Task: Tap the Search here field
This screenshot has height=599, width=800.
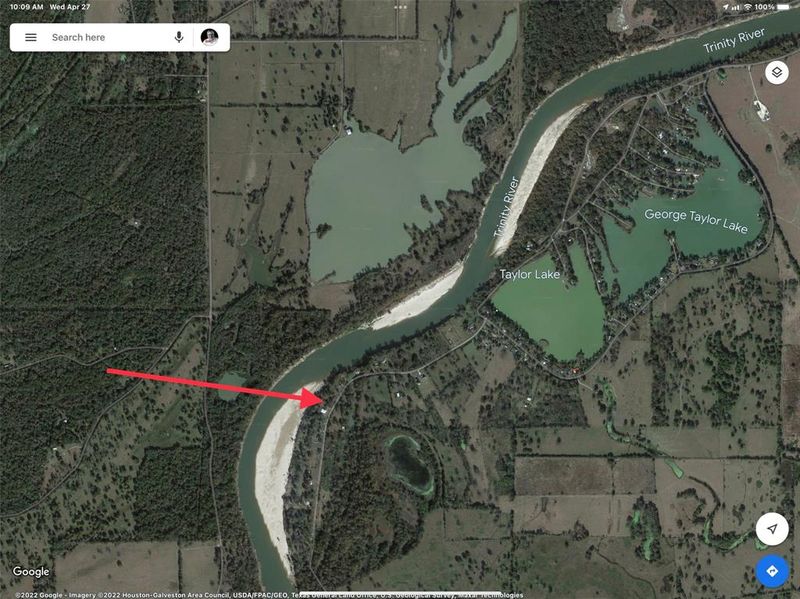Action: click(x=105, y=37)
